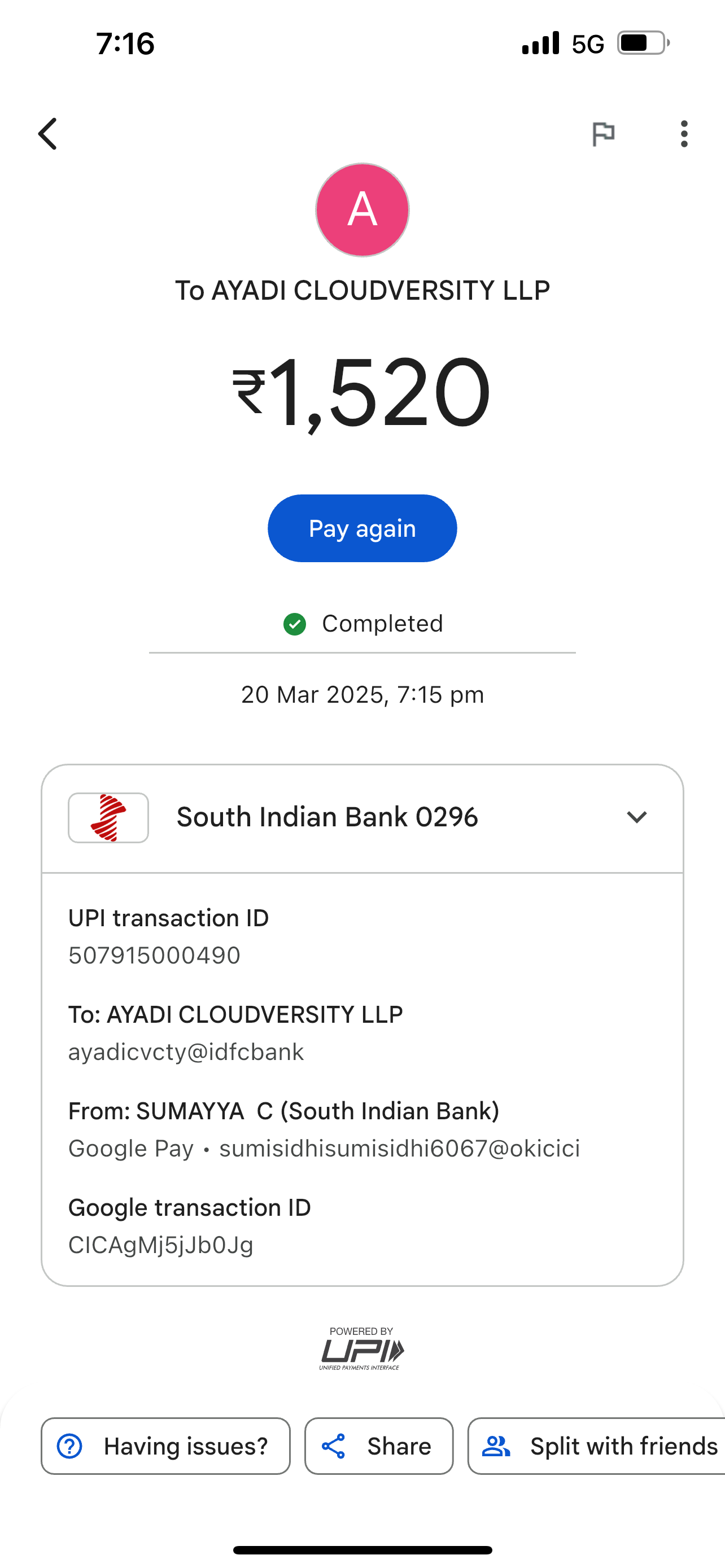Image resolution: width=725 pixels, height=1568 pixels.
Task: Open the three-dot overflow menu
Action: (x=684, y=134)
